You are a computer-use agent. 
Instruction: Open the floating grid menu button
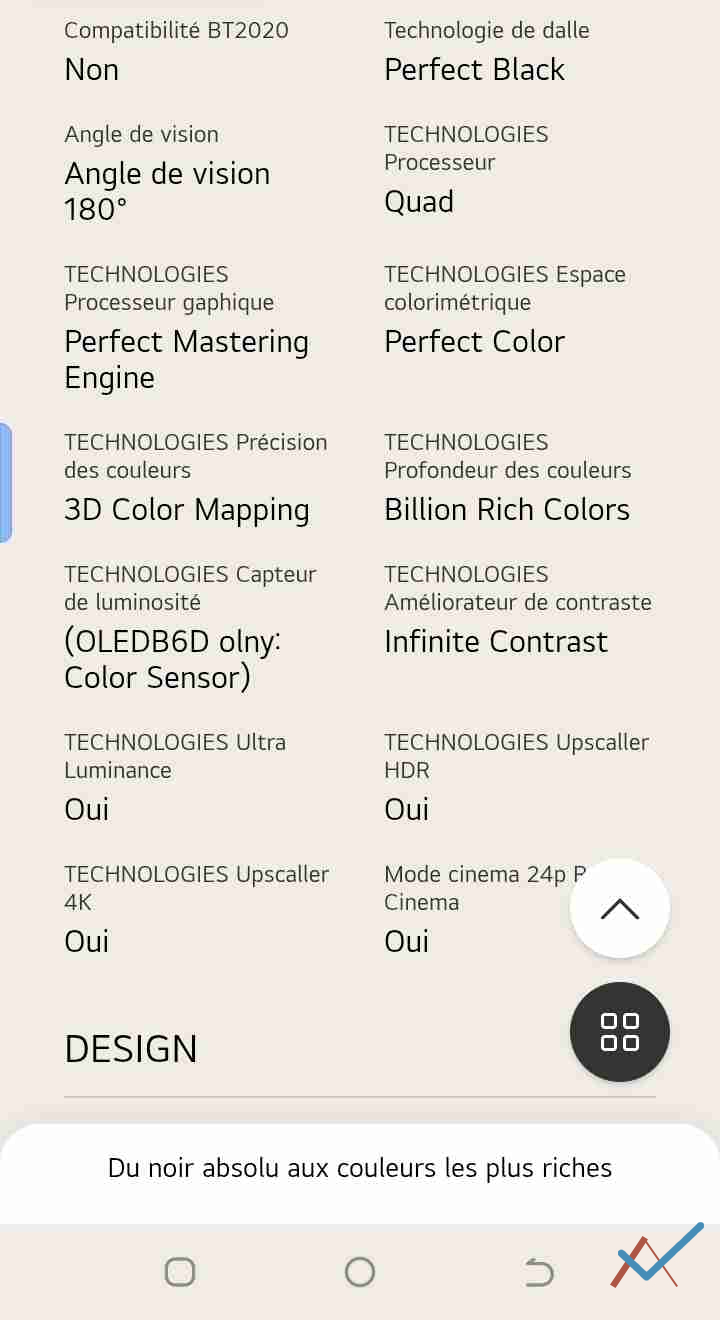[x=619, y=1032]
